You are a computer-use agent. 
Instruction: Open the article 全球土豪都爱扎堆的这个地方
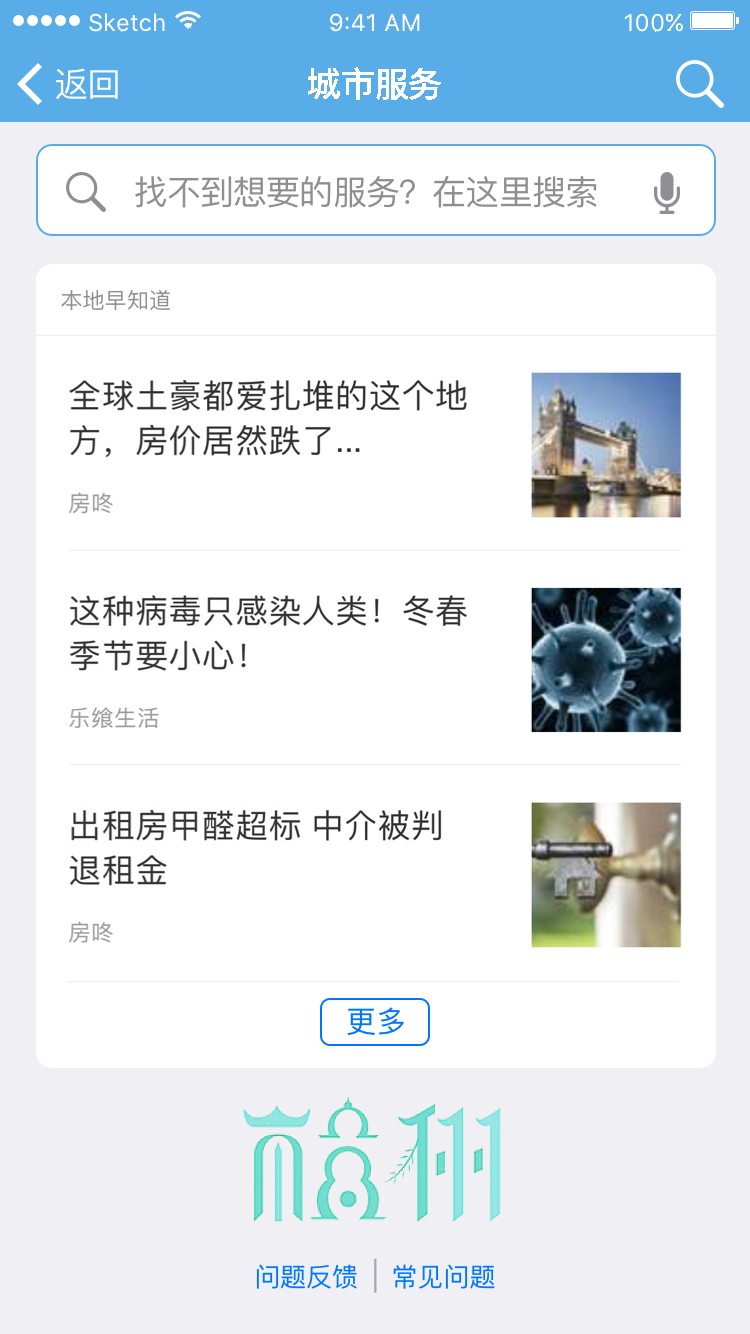click(374, 444)
